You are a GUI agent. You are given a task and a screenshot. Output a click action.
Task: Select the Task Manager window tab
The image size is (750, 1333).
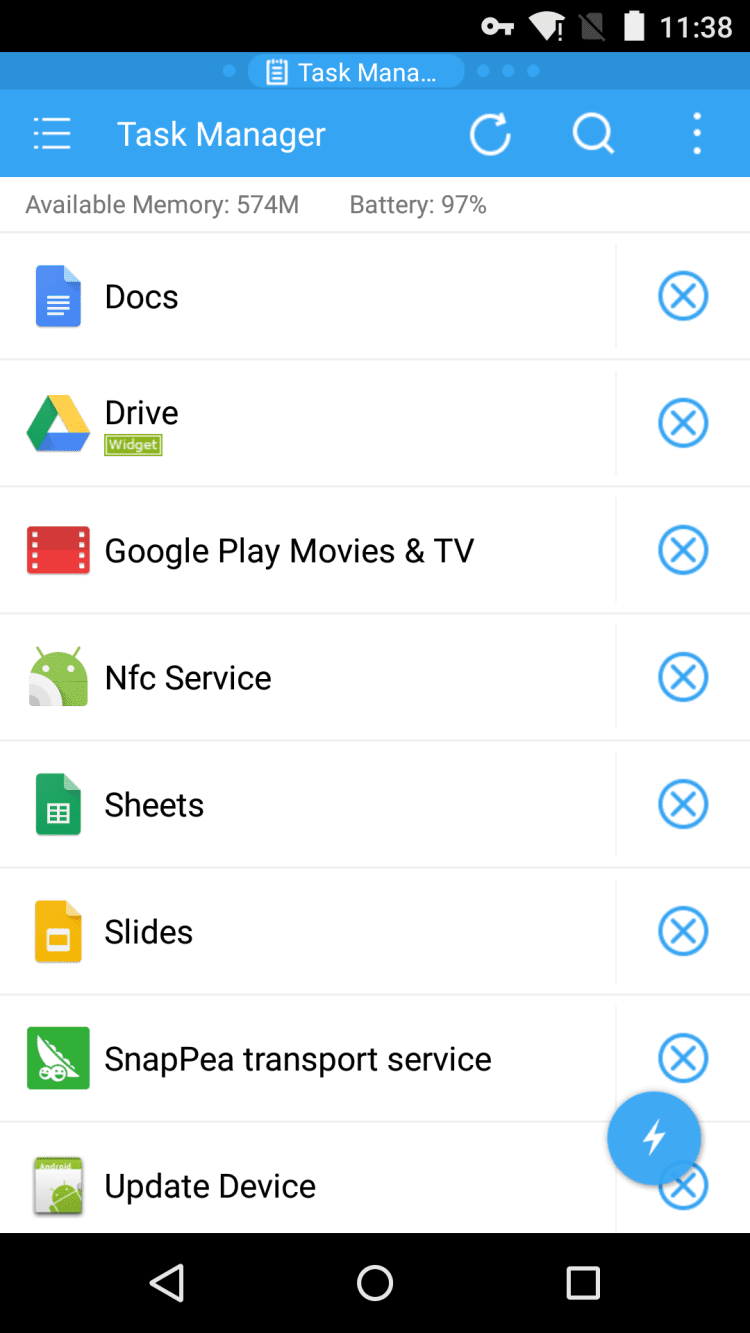click(x=355, y=72)
